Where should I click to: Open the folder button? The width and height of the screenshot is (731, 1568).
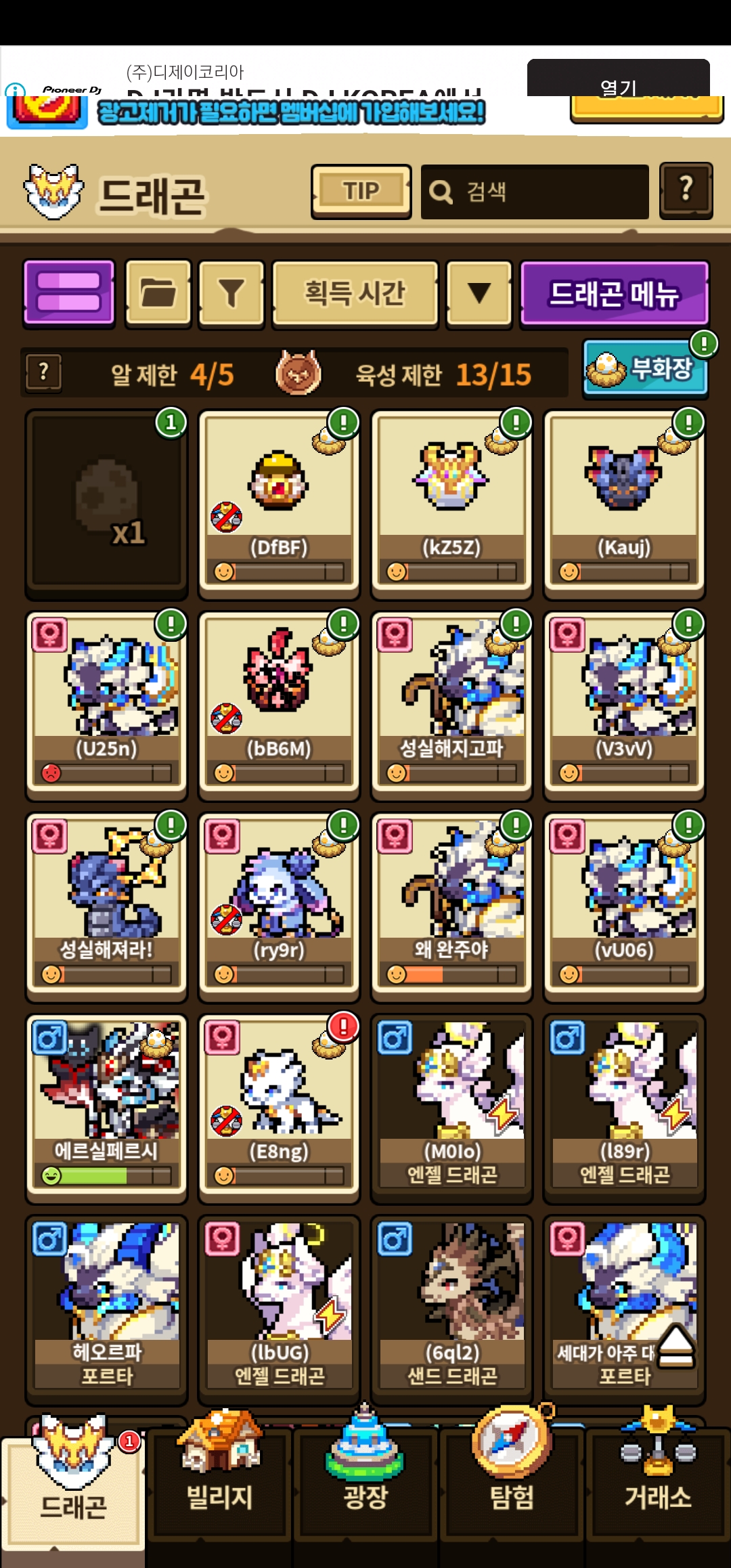[x=158, y=293]
